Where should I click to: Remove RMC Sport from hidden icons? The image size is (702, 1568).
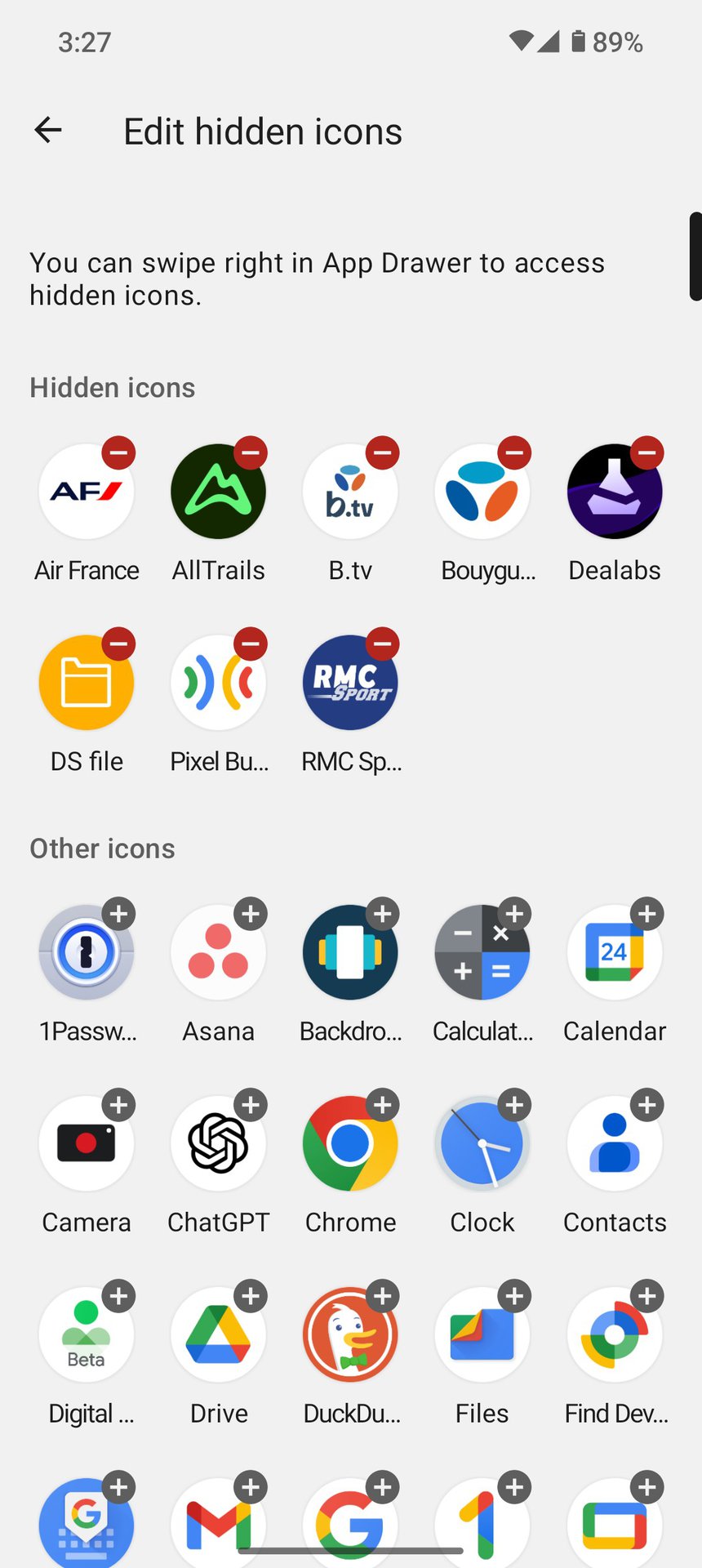383,644
